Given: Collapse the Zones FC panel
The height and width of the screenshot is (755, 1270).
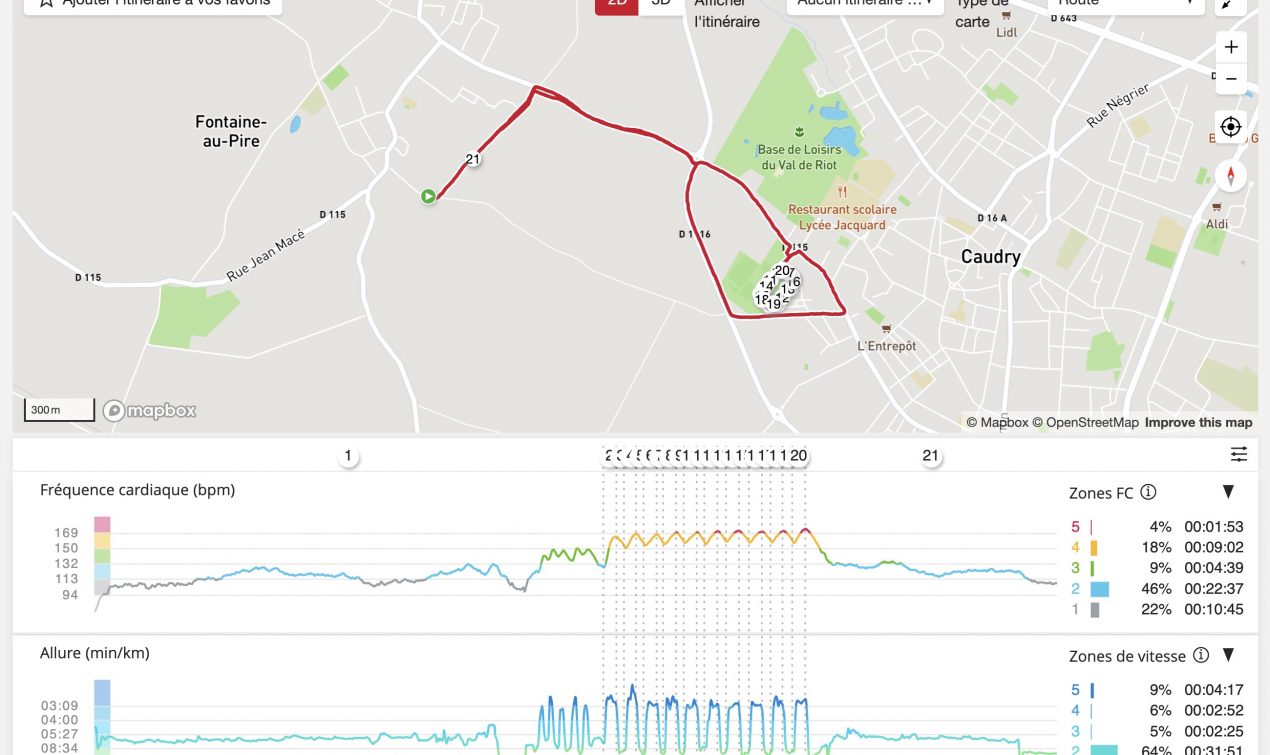Looking at the screenshot, I should (1228, 492).
